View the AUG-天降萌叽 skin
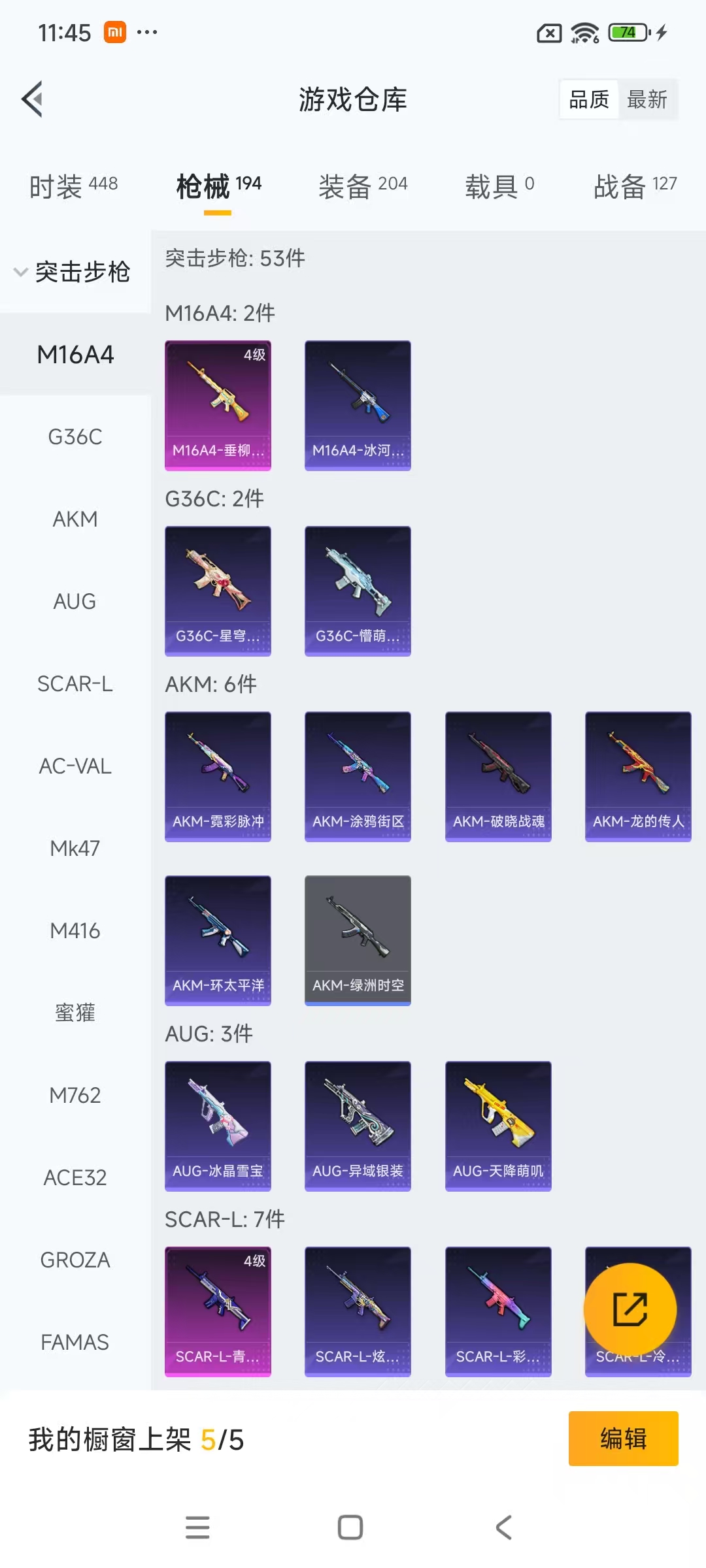This screenshot has height=1568, width=706. [498, 1126]
